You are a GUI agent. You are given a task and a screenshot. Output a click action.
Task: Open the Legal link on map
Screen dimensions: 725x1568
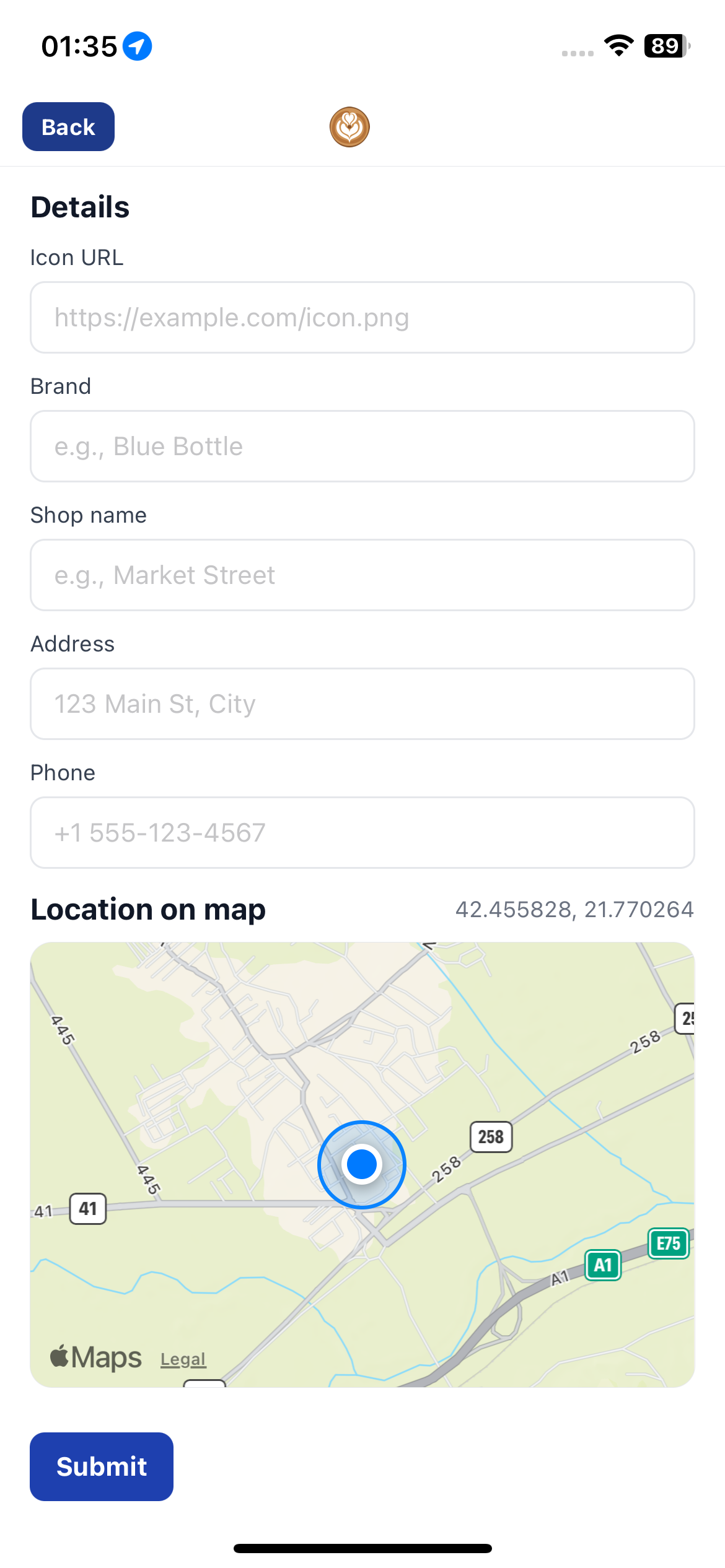183,1359
